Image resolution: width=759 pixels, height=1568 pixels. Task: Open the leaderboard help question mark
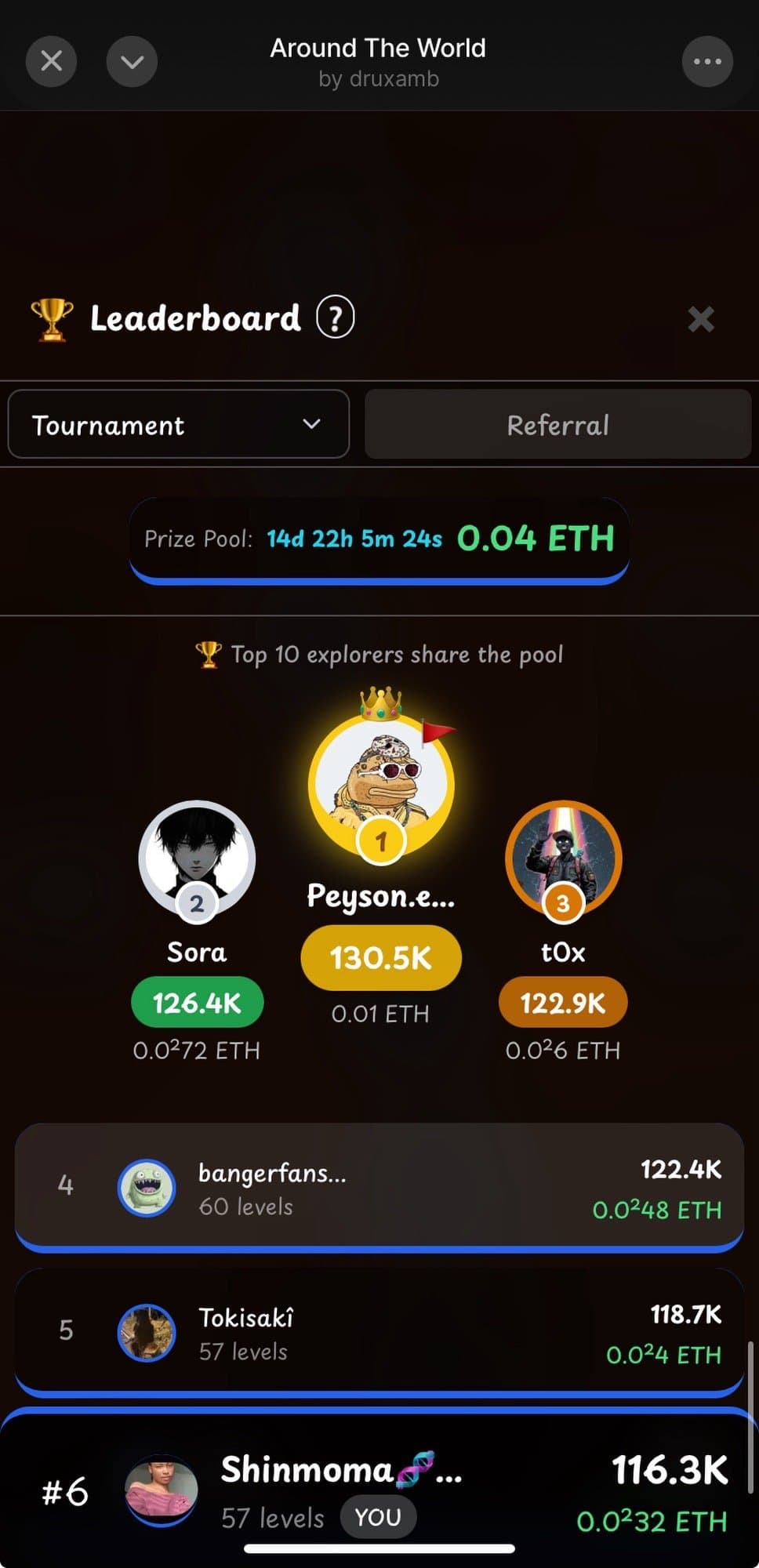335,318
